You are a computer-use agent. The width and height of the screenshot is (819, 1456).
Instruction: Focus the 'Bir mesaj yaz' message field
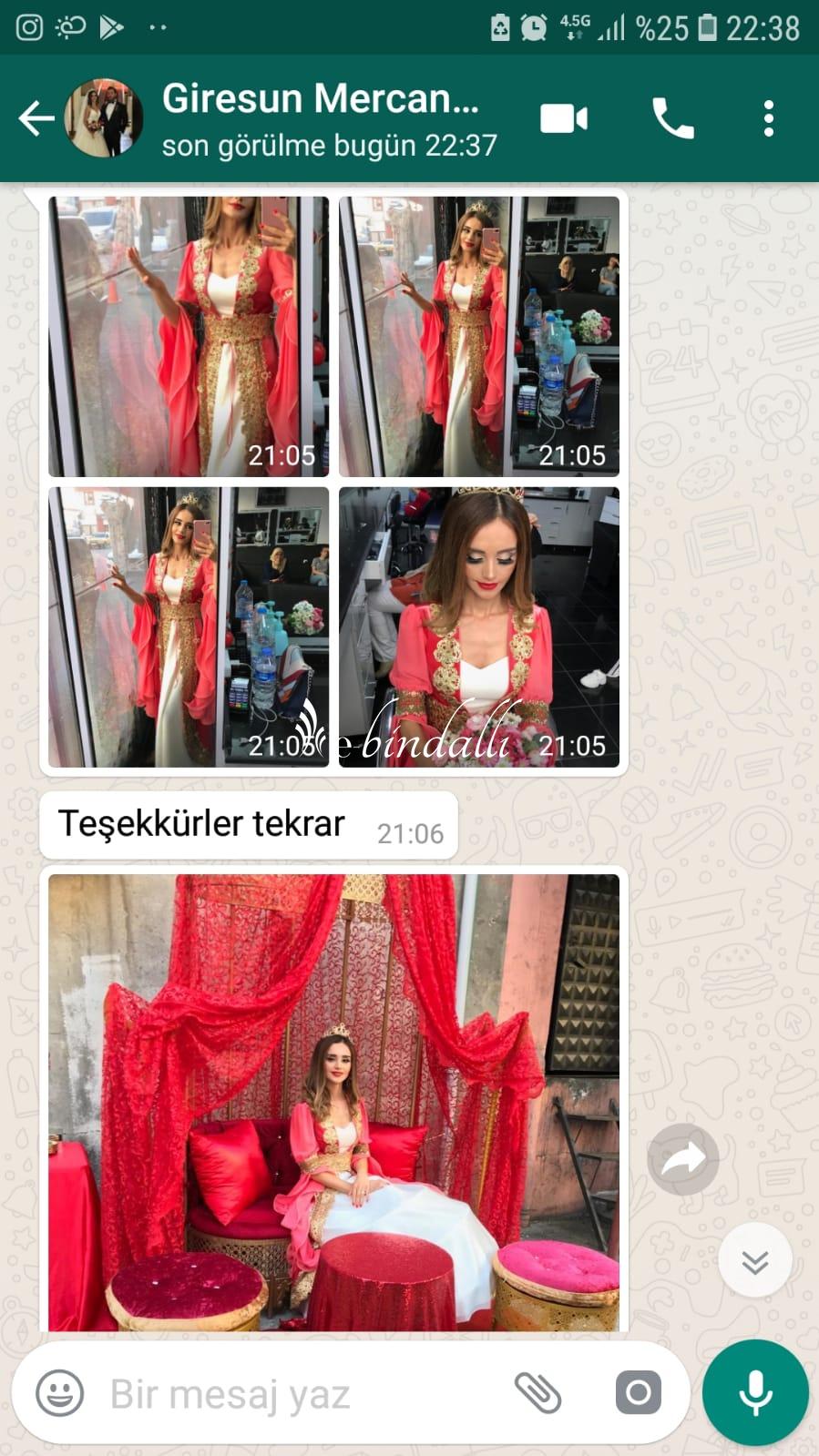(301, 1394)
